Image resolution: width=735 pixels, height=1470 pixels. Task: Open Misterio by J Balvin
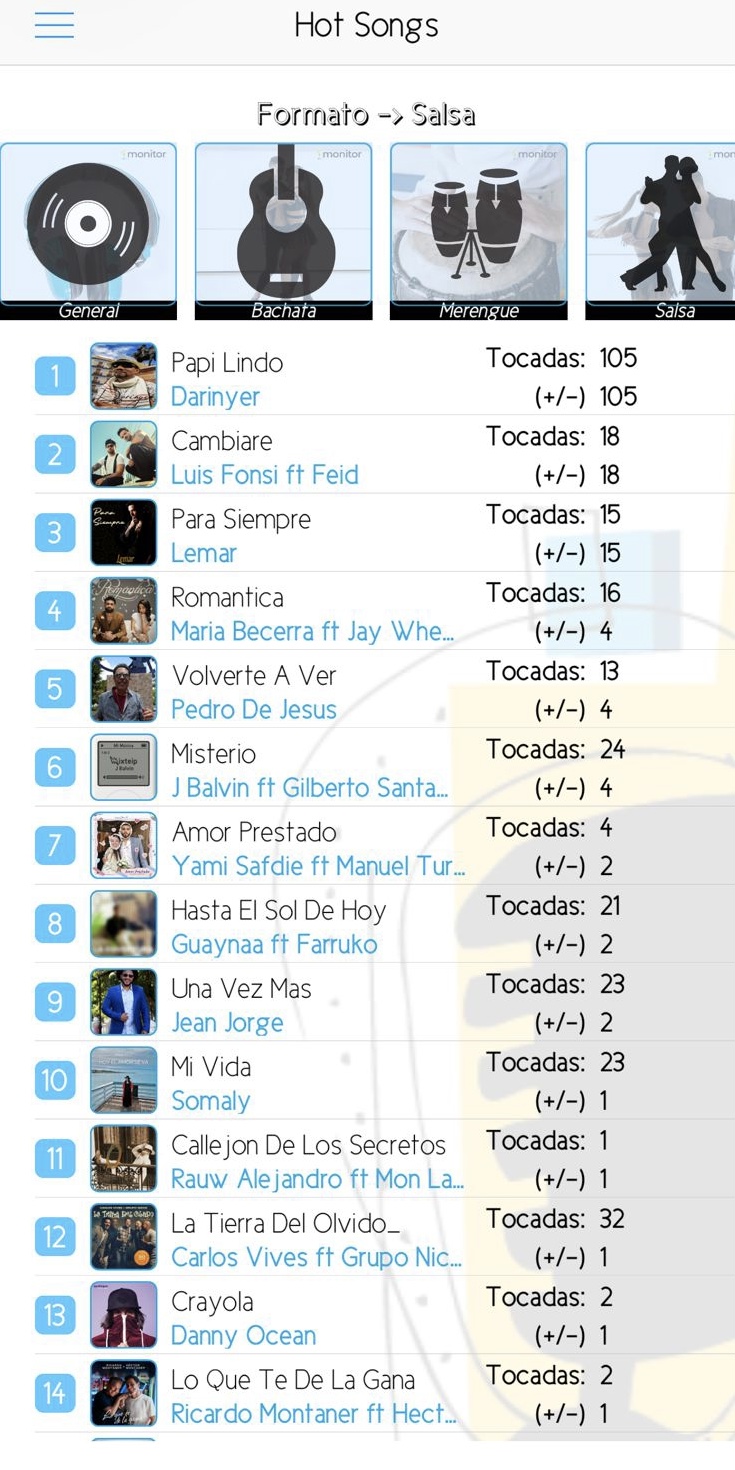click(x=300, y=769)
